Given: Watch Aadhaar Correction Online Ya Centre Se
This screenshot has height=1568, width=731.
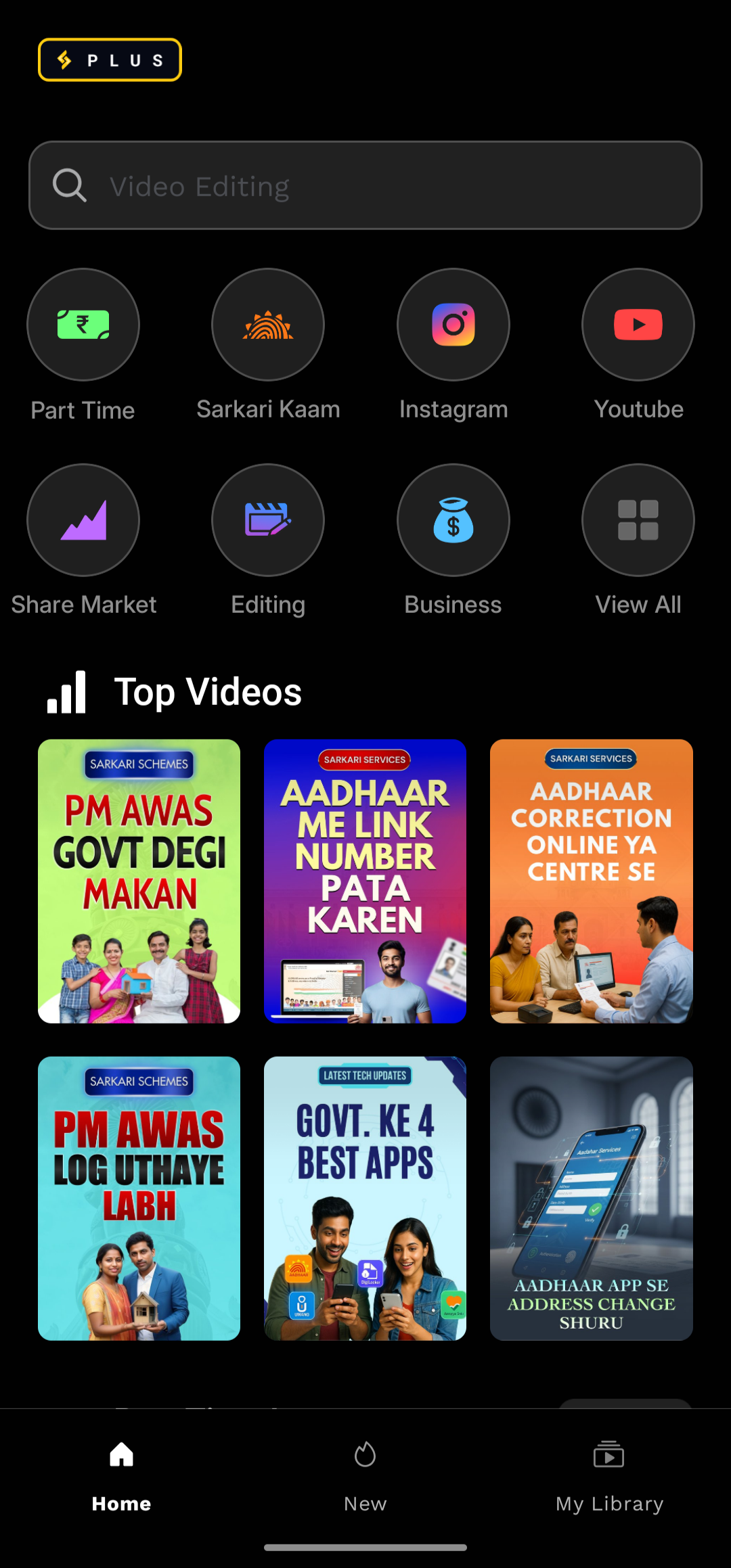Looking at the screenshot, I should point(592,881).
